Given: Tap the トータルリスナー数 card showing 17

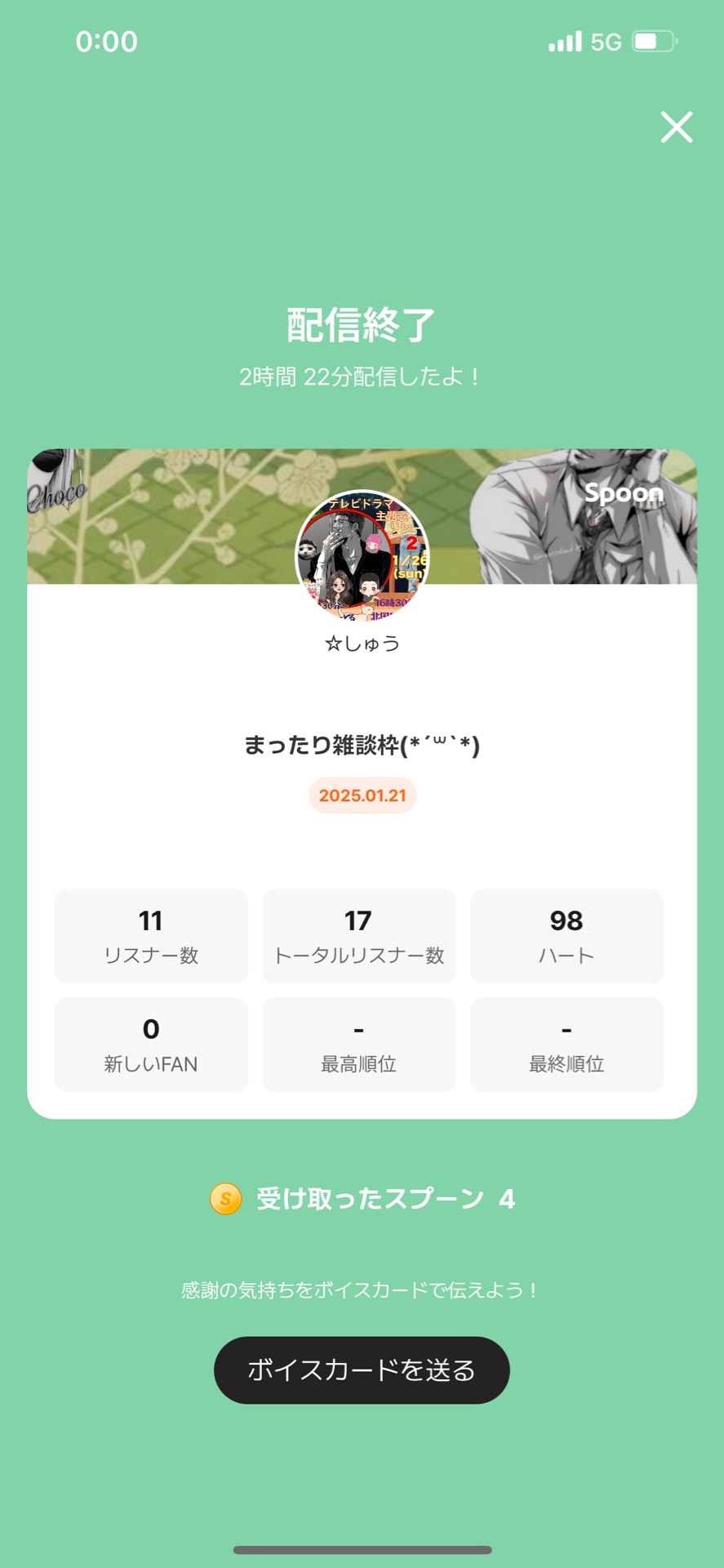Looking at the screenshot, I should [358, 936].
